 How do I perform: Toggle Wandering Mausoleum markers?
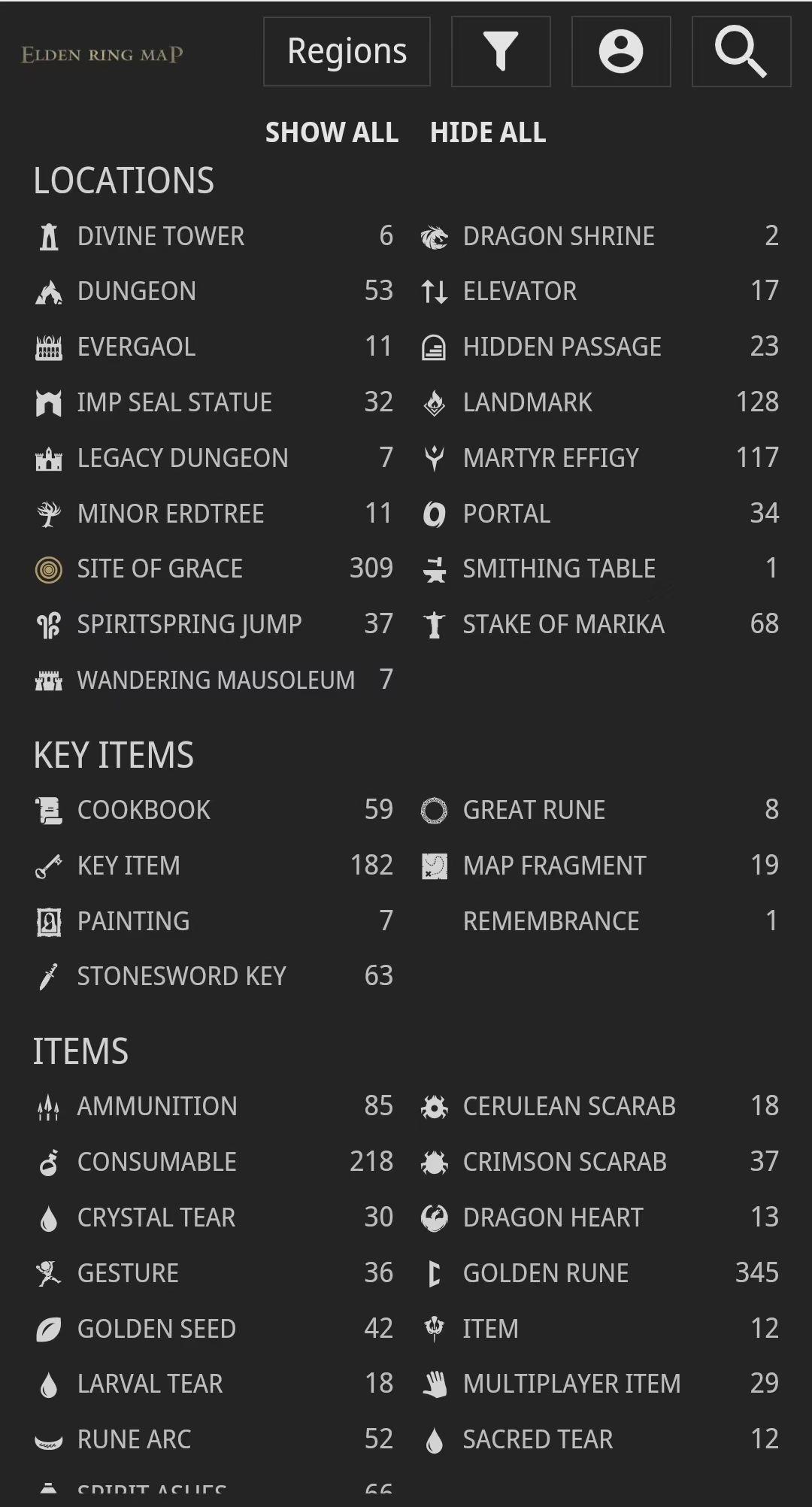216,680
